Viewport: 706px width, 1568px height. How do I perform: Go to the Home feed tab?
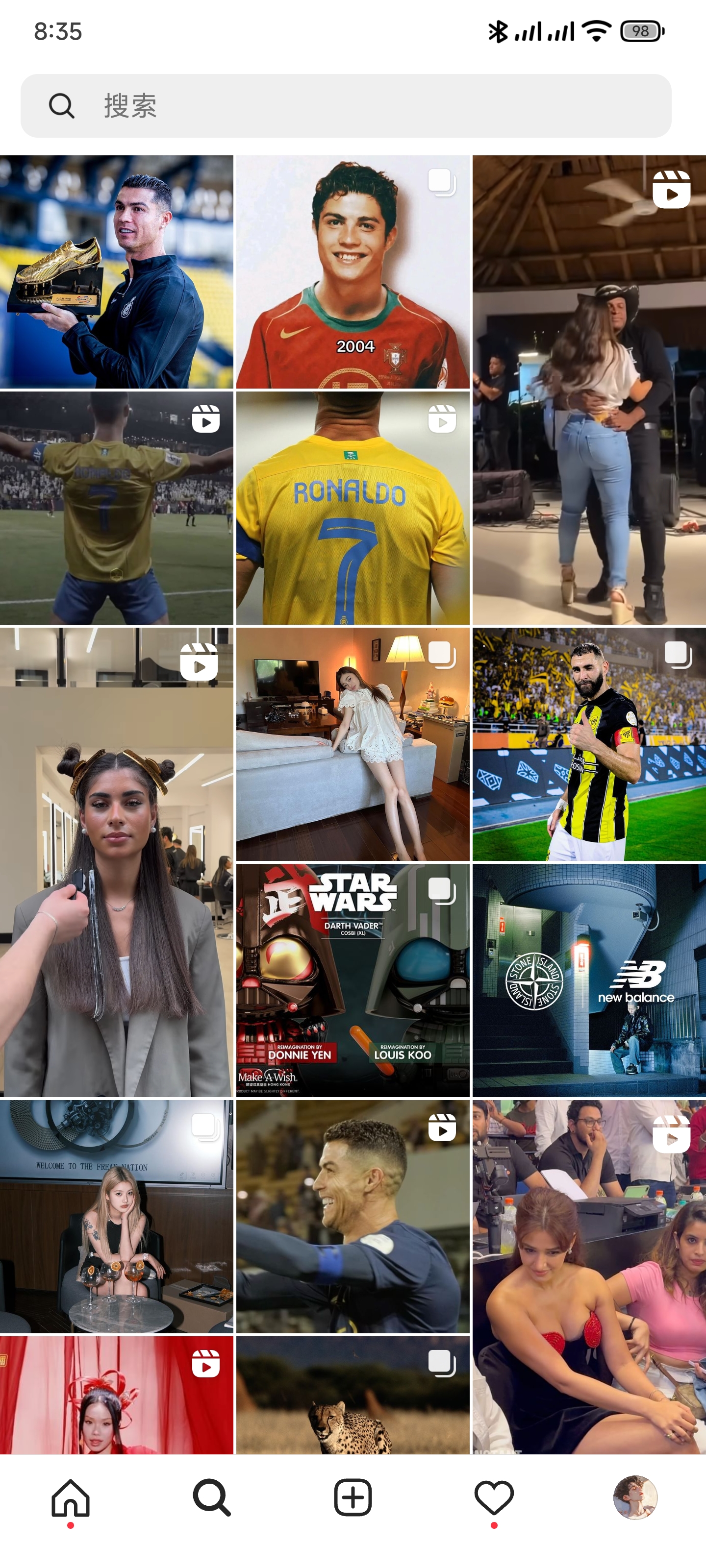point(71,1497)
